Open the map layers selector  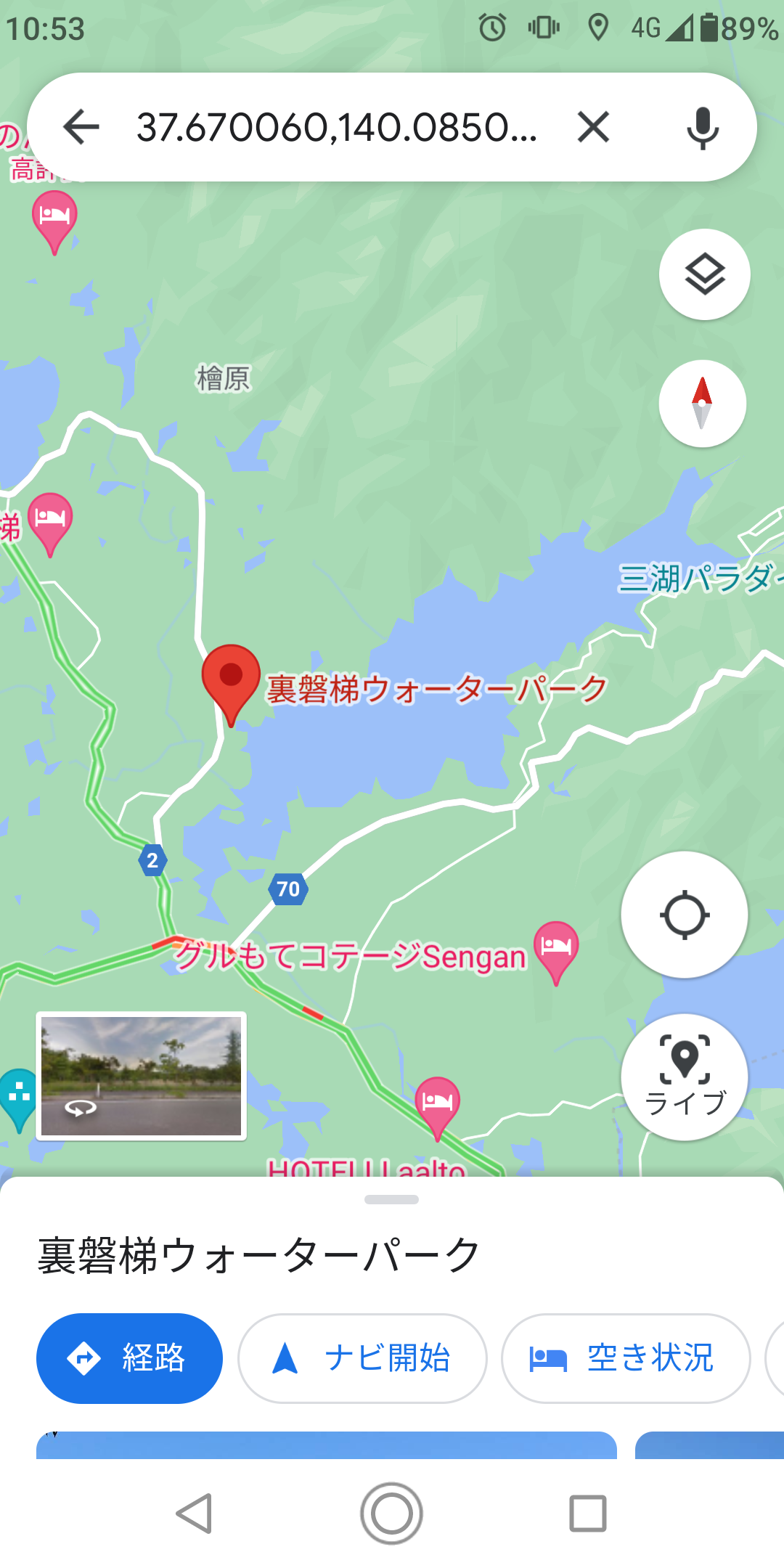[x=704, y=274]
